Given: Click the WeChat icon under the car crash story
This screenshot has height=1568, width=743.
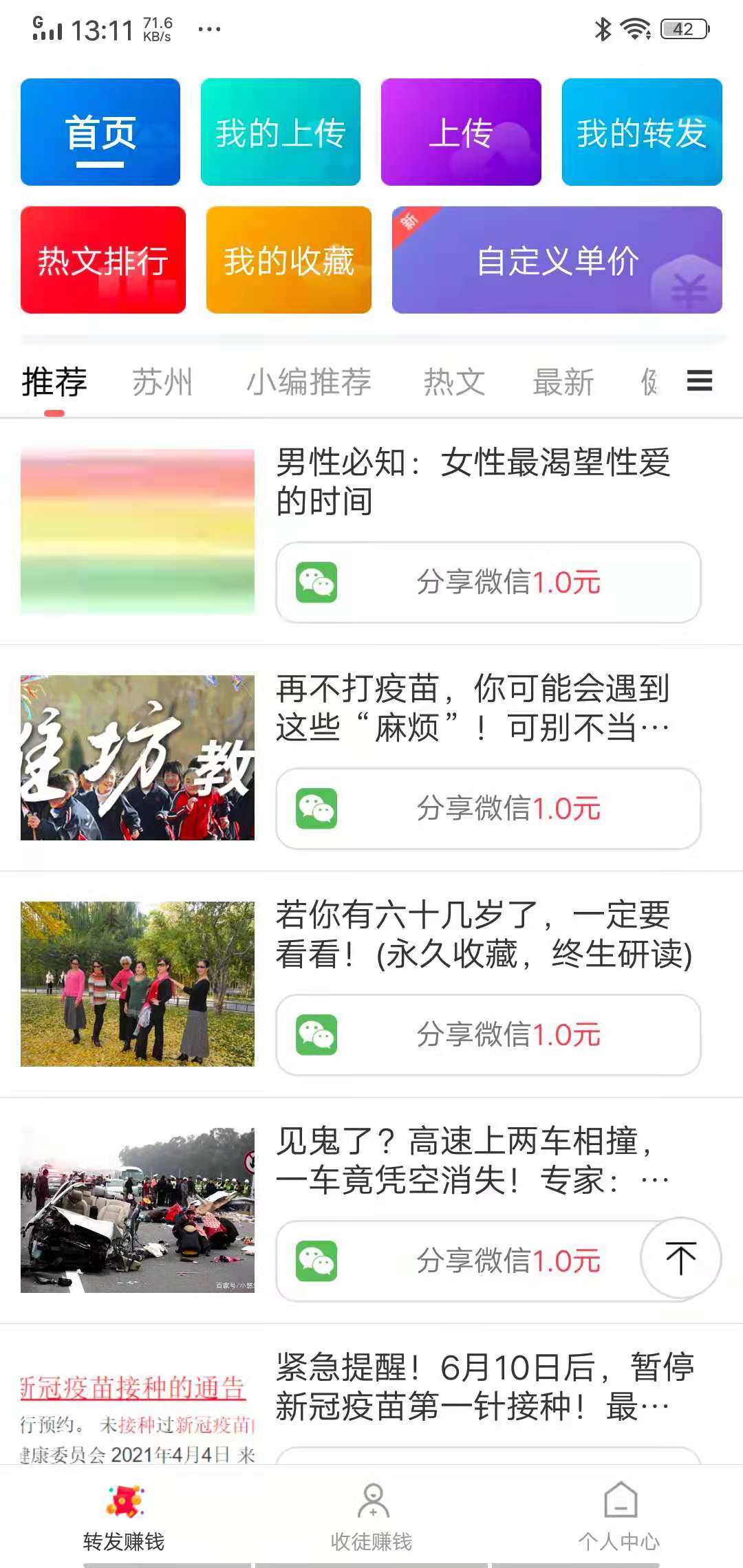Looking at the screenshot, I should tap(318, 1261).
